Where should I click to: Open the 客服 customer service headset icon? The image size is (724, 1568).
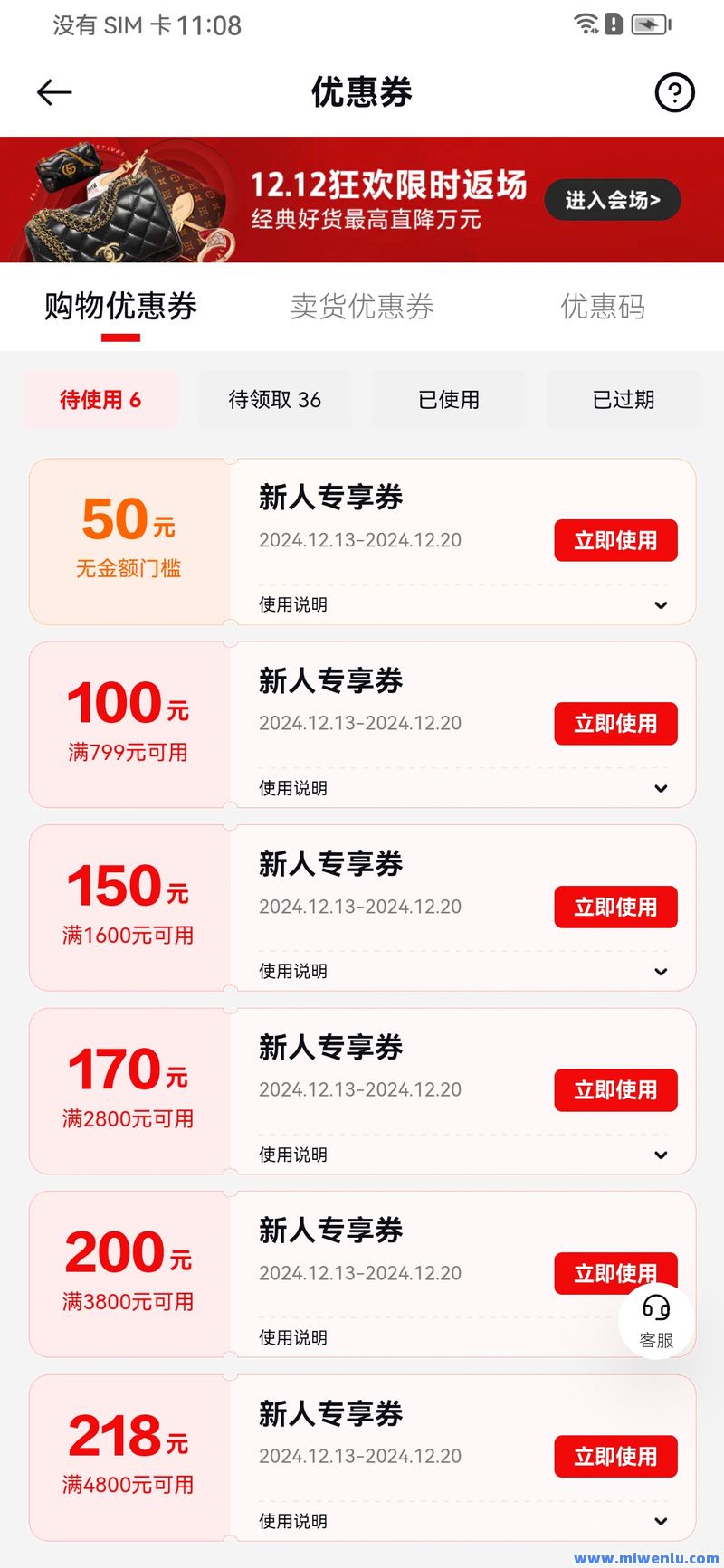[654, 1320]
